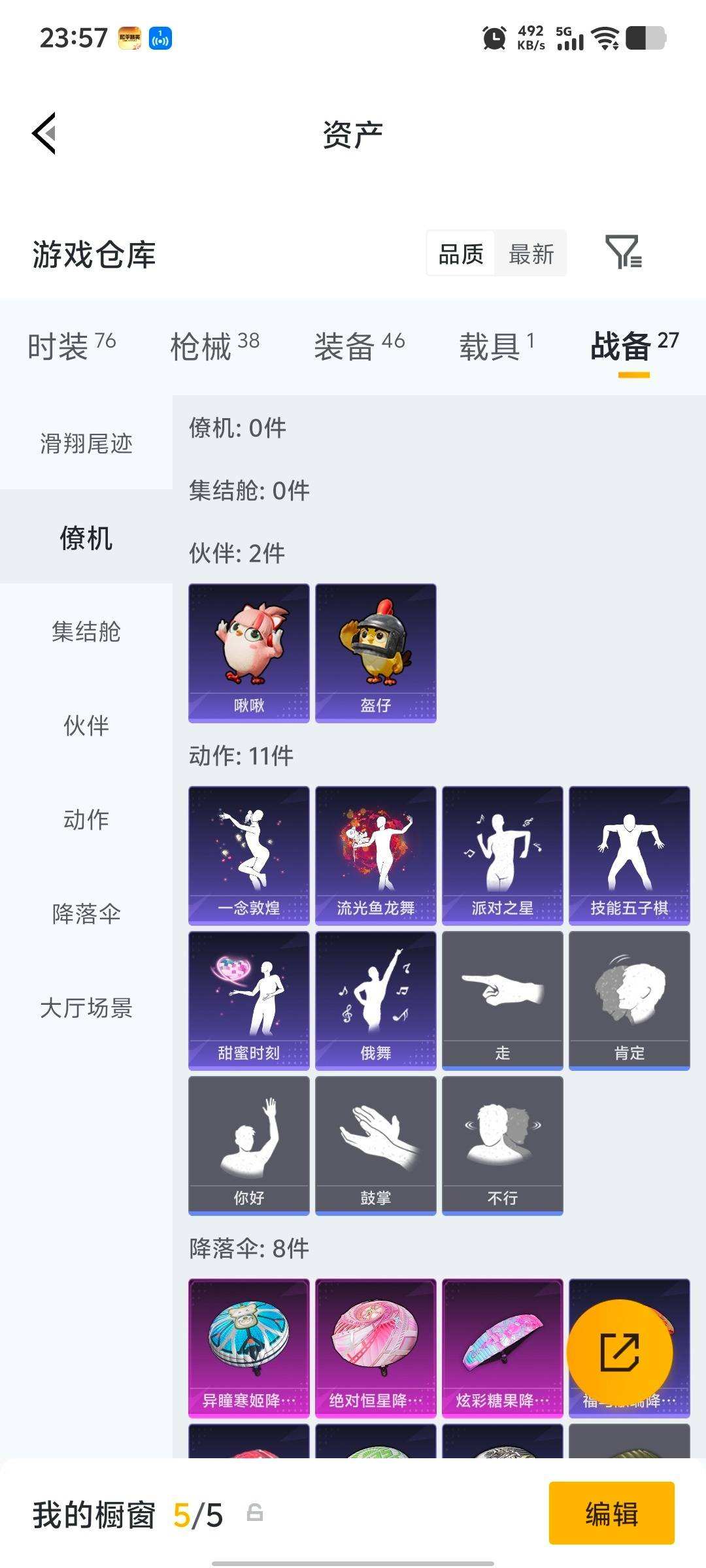706x1568 pixels.
Task: Select 集结舱 in the side menu
Action: (86, 632)
